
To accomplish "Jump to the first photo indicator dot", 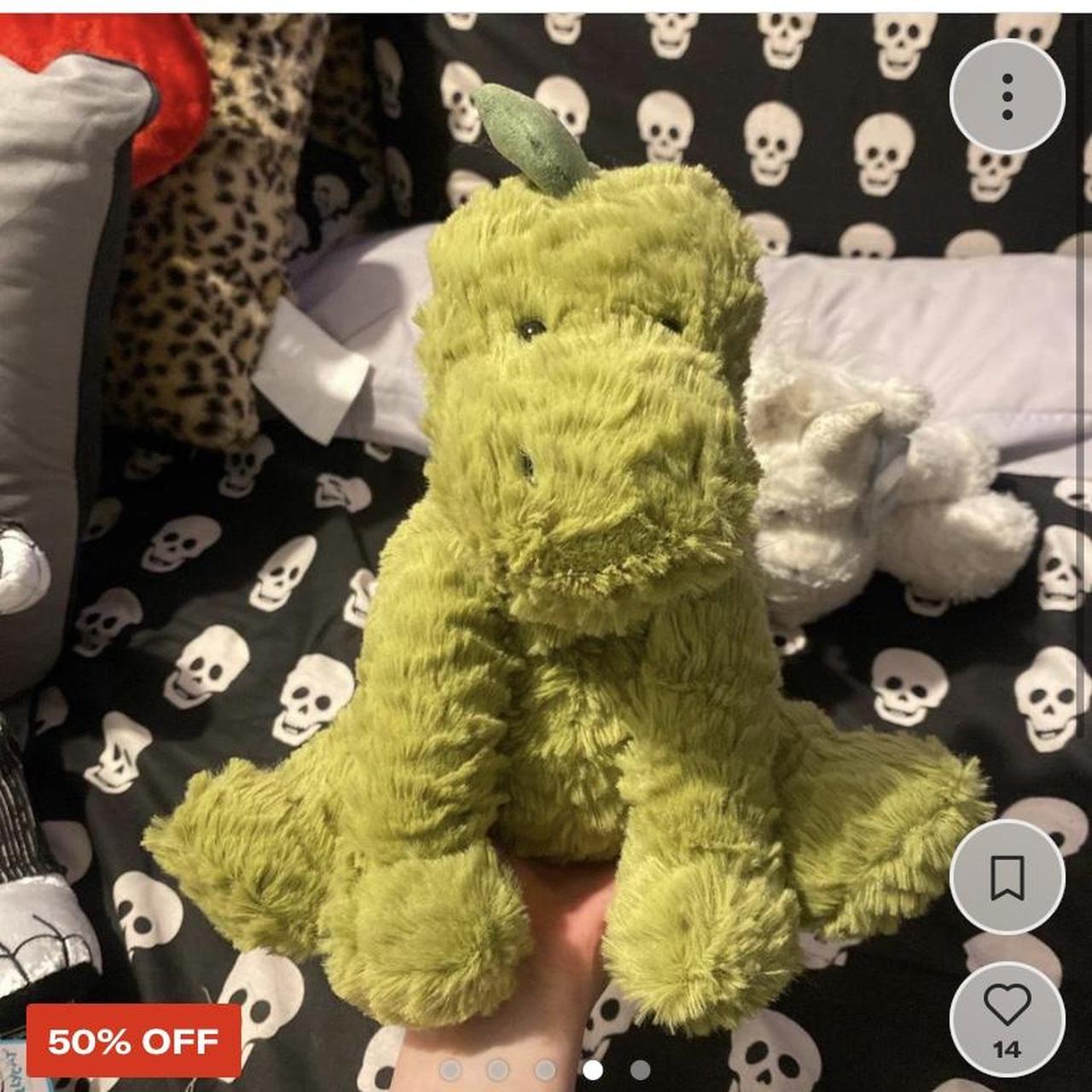I will click(450, 1070).
